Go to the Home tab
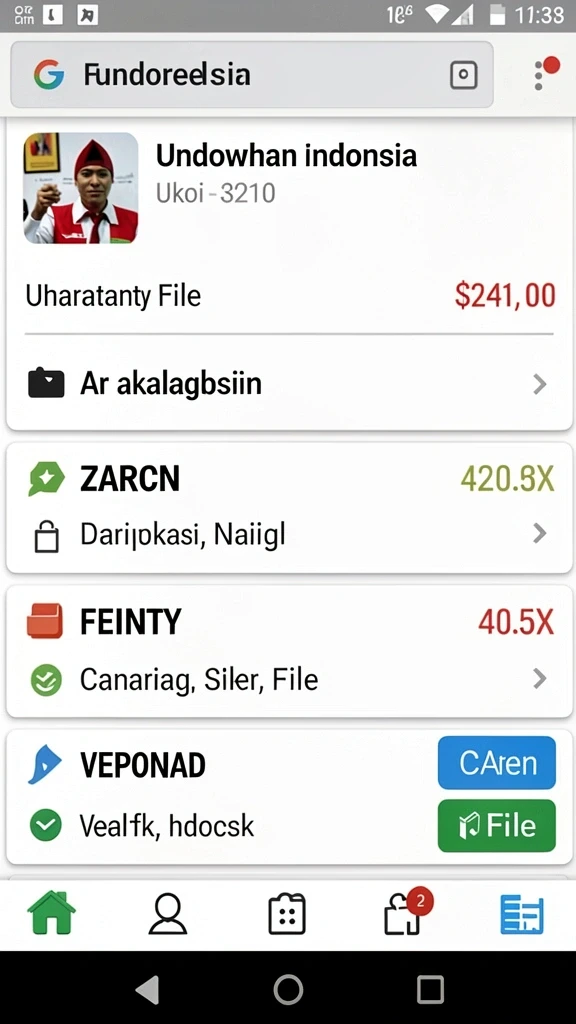 [52, 912]
